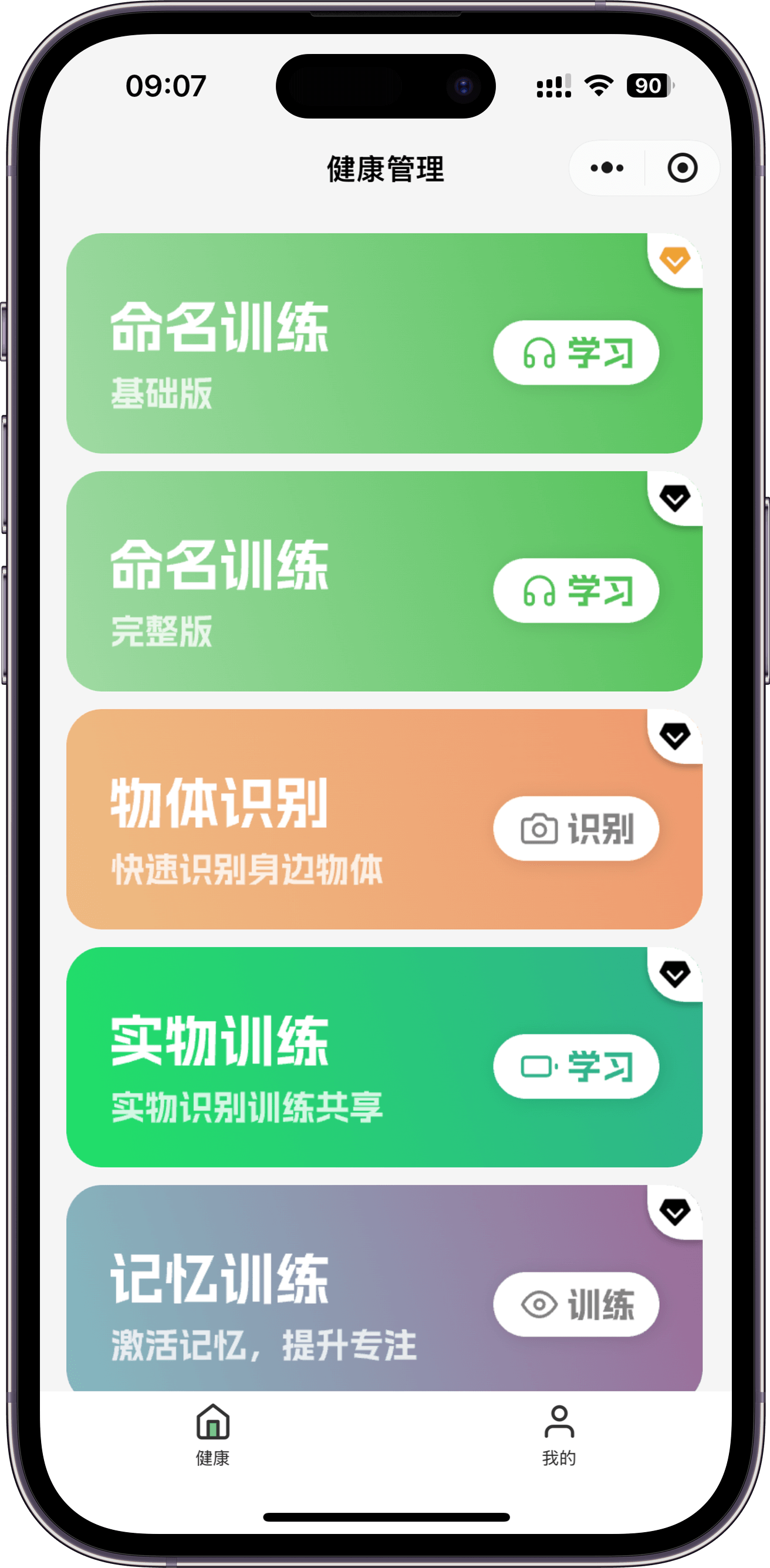Image resolution: width=770 pixels, height=1568 pixels.
Task: Tap black diamond badge on 命名训练 完整版
Action: [675, 499]
